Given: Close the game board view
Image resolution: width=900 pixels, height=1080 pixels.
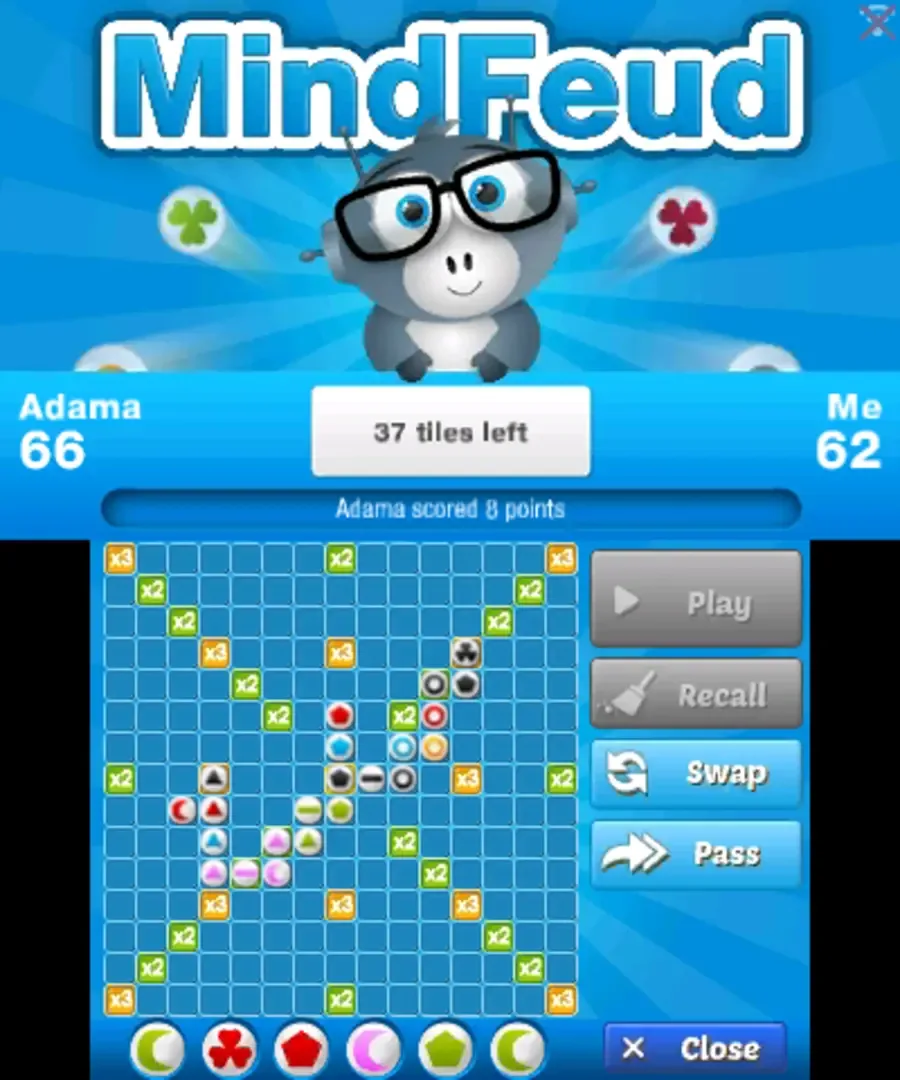Looking at the screenshot, I should pyautogui.click(x=695, y=1048).
